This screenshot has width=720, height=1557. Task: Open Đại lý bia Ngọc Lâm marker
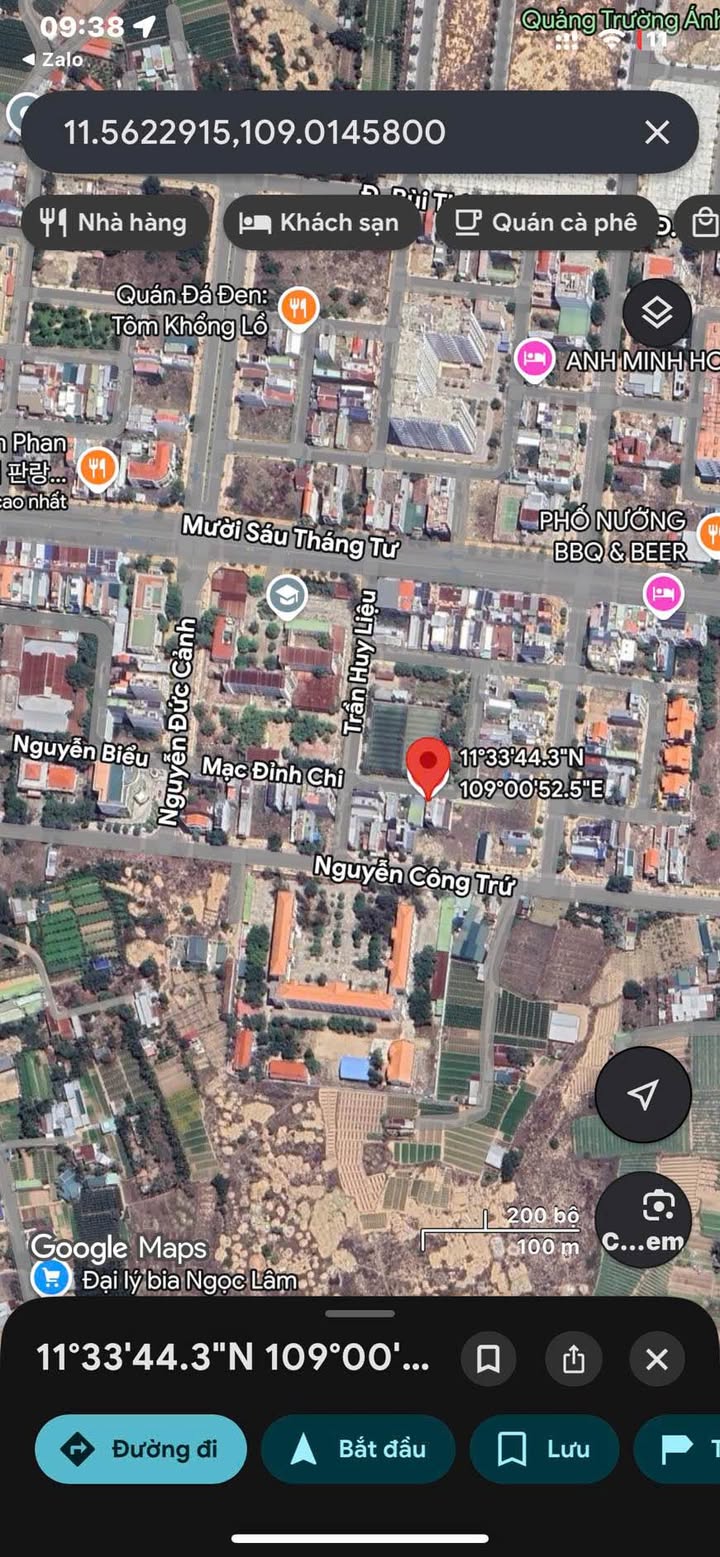(50, 1277)
